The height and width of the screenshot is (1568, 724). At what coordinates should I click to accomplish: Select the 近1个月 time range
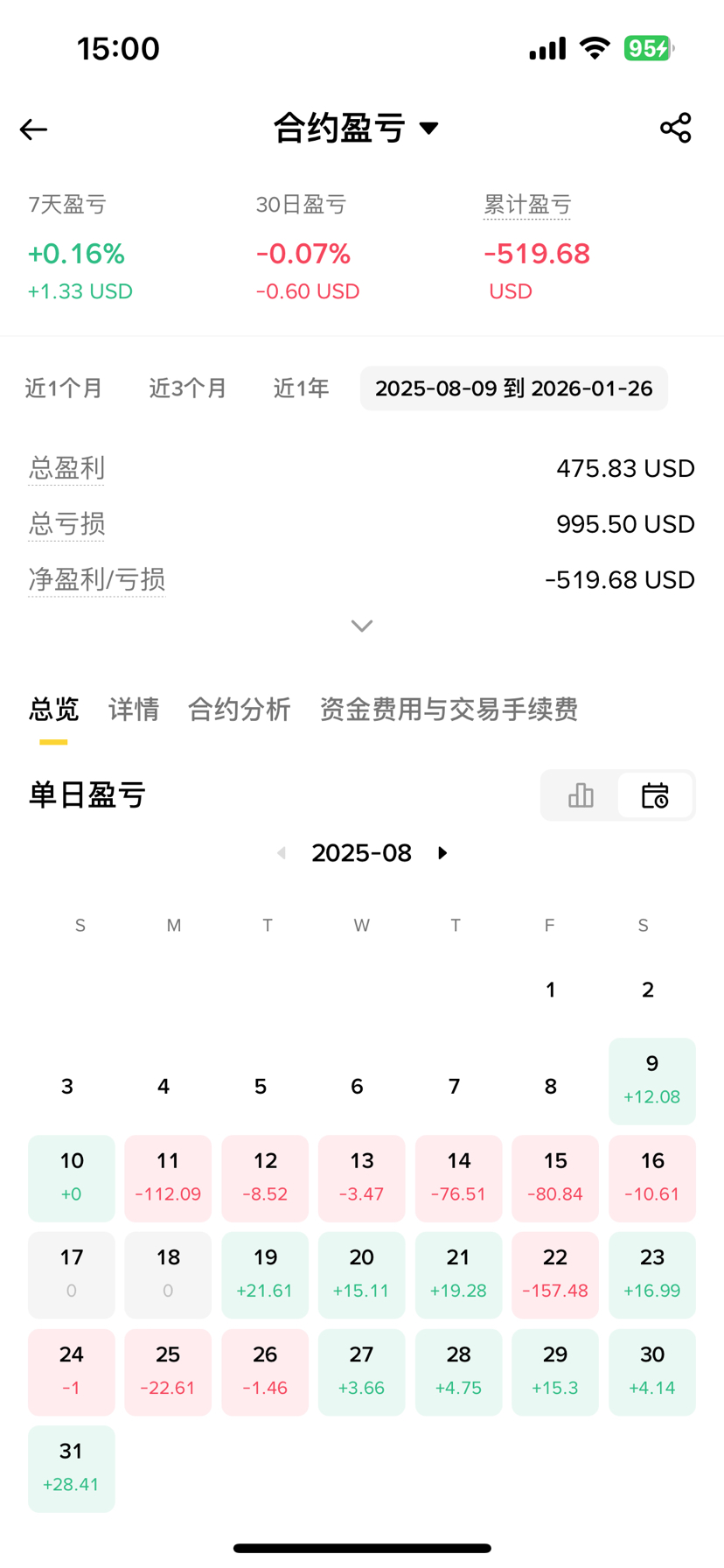64,388
